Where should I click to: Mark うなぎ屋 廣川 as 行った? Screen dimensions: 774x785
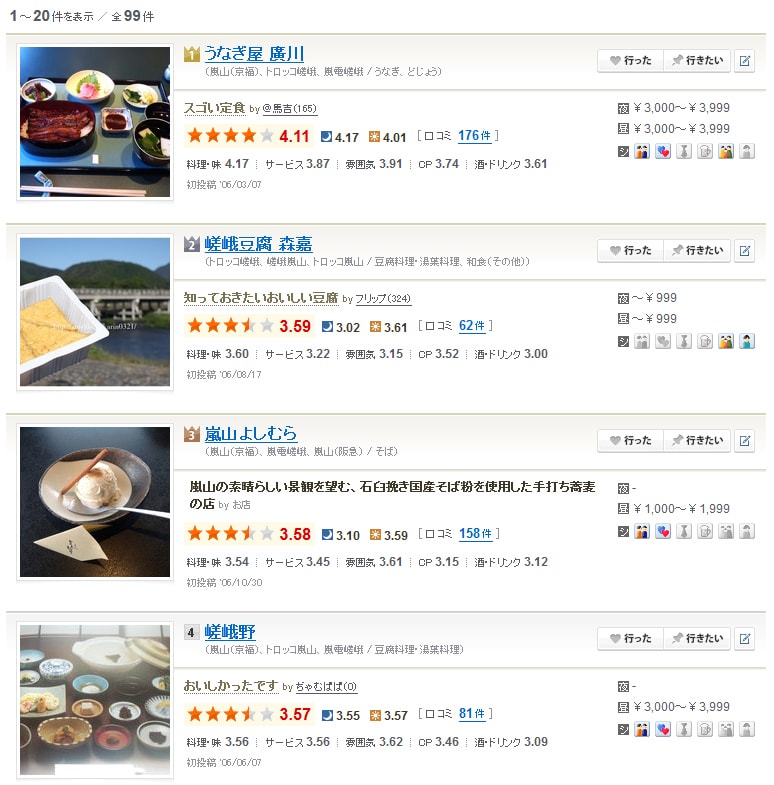point(629,61)
